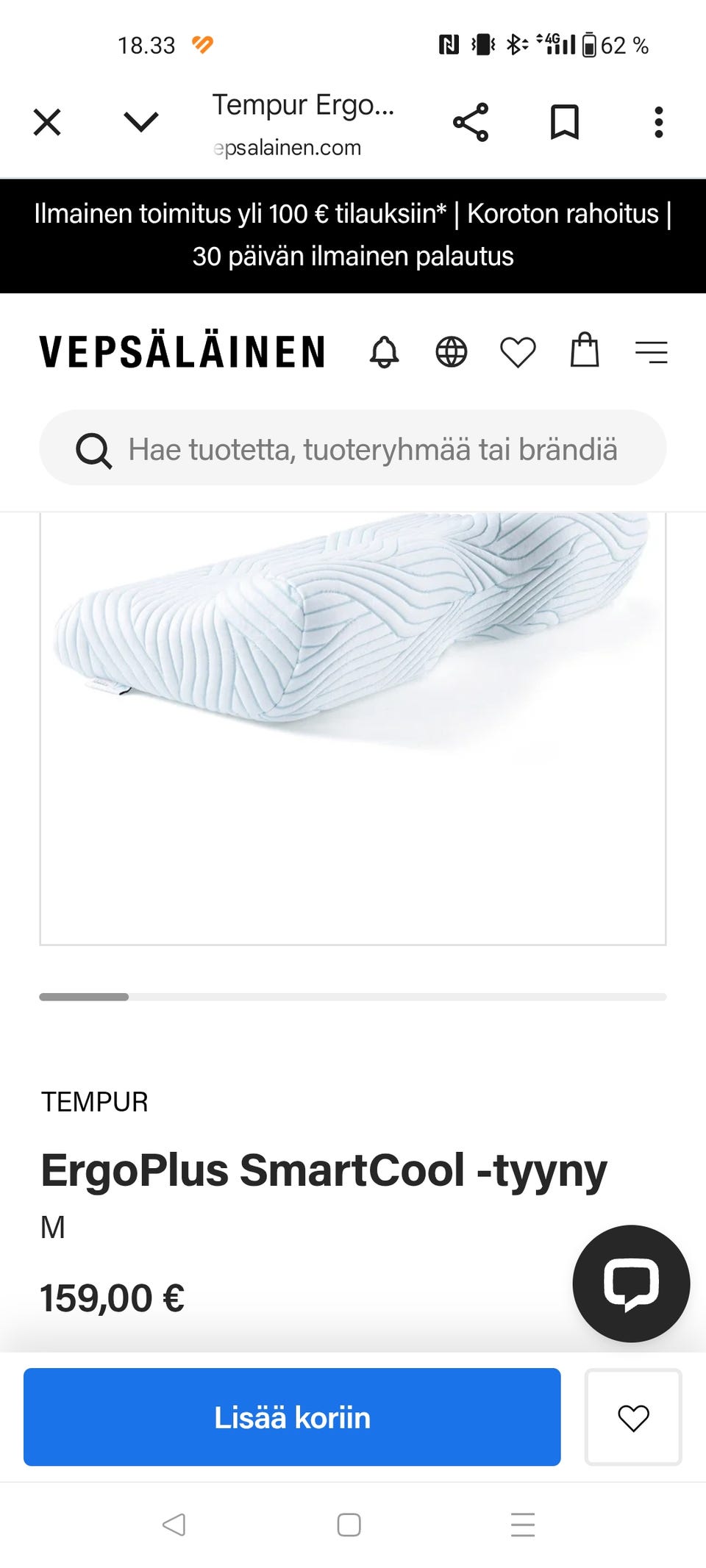
Task: Open the notifications bell on Vepsäläinen
Action: 384,351
